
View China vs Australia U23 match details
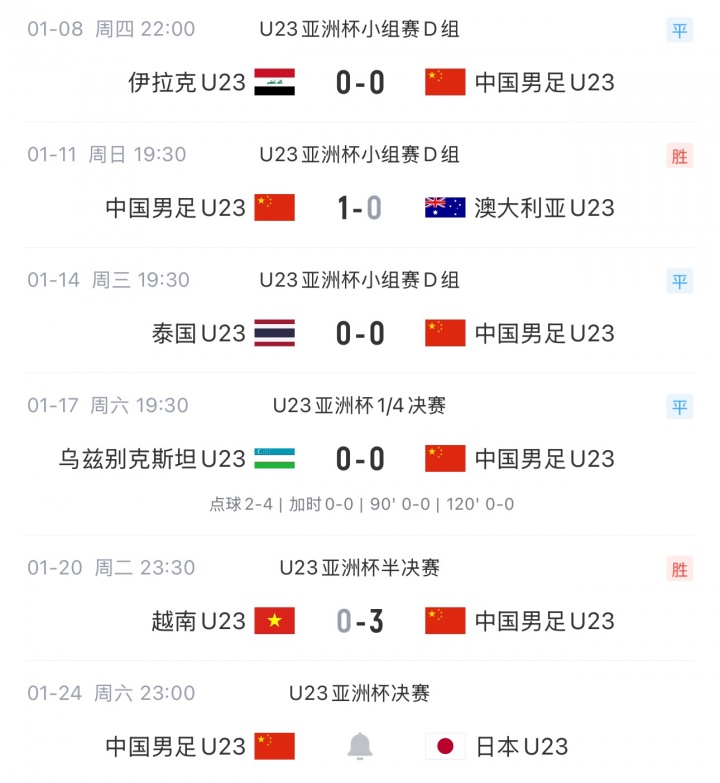(x=360, y=207)
